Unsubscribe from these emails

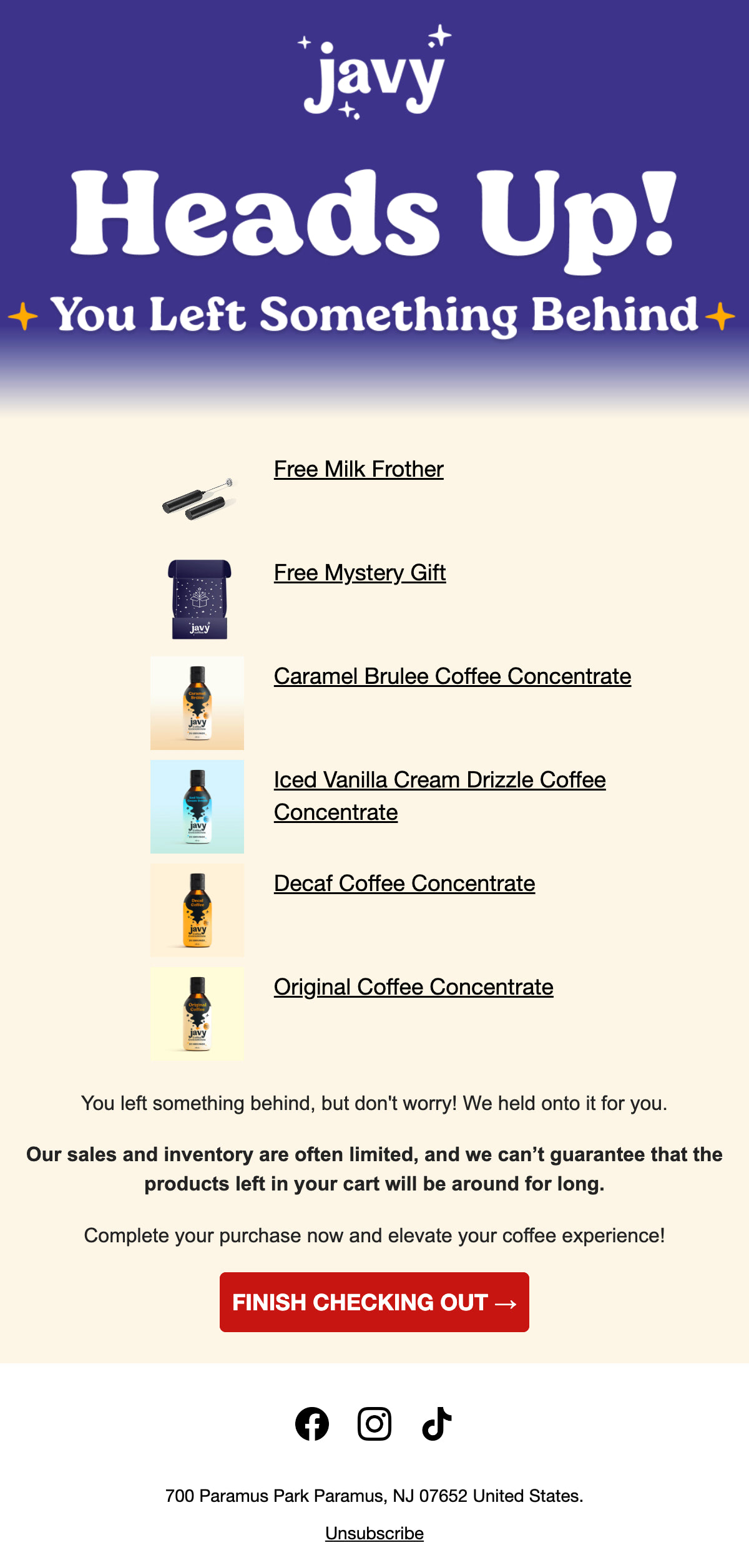pyautogui.click(x=374, y=1533)
